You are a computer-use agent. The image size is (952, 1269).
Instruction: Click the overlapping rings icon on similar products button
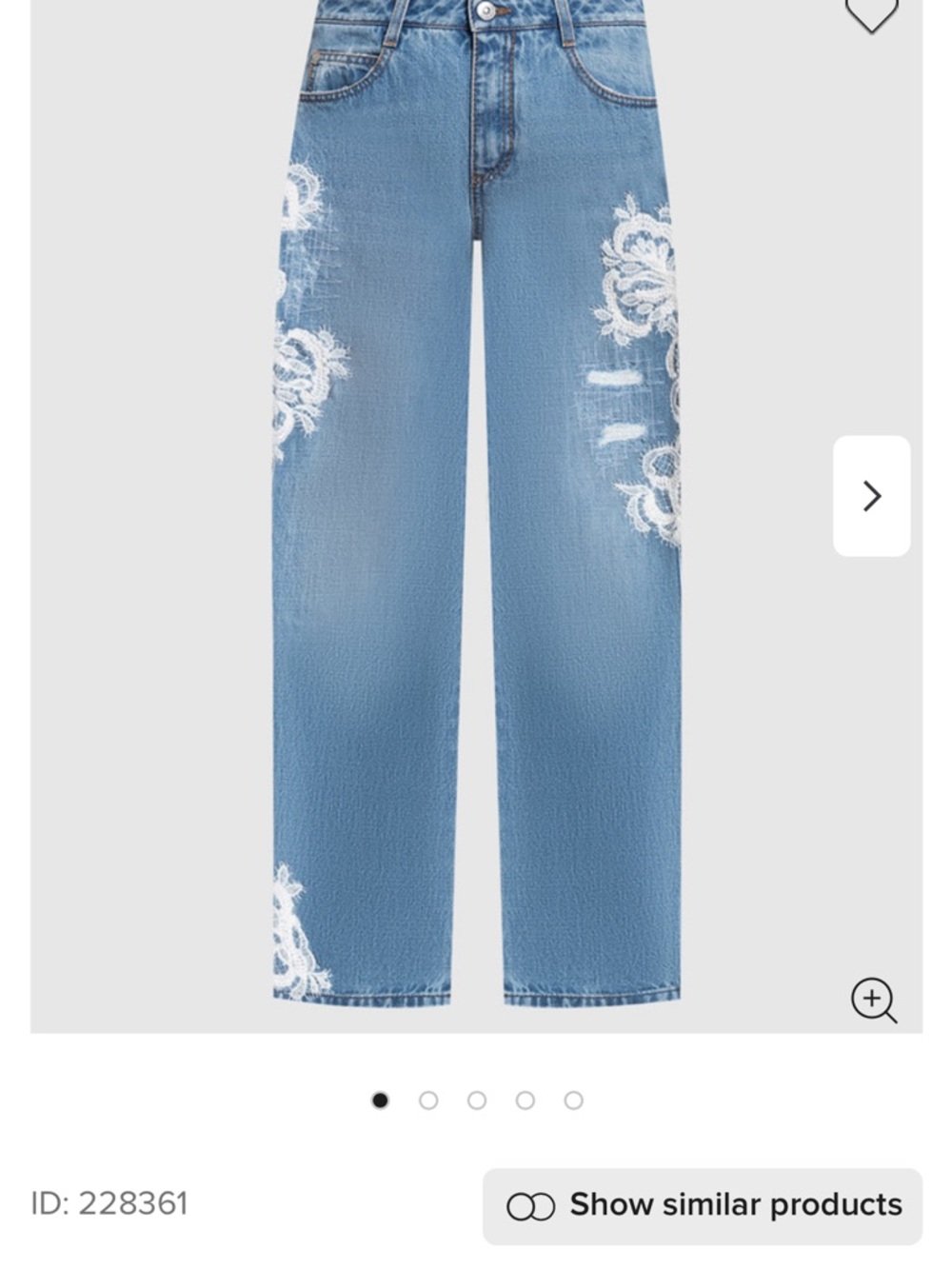530,1203
